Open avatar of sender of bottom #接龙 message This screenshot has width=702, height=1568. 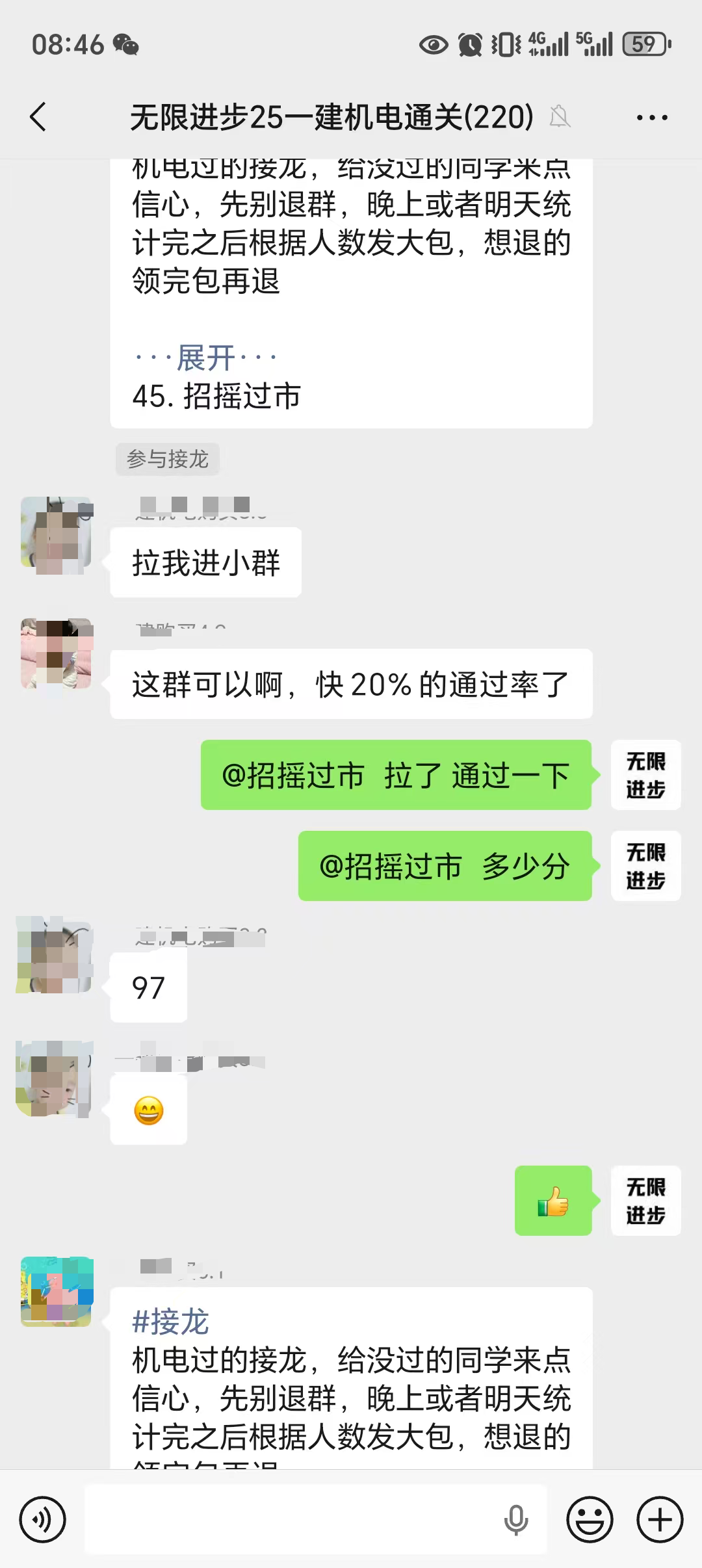57,1292
